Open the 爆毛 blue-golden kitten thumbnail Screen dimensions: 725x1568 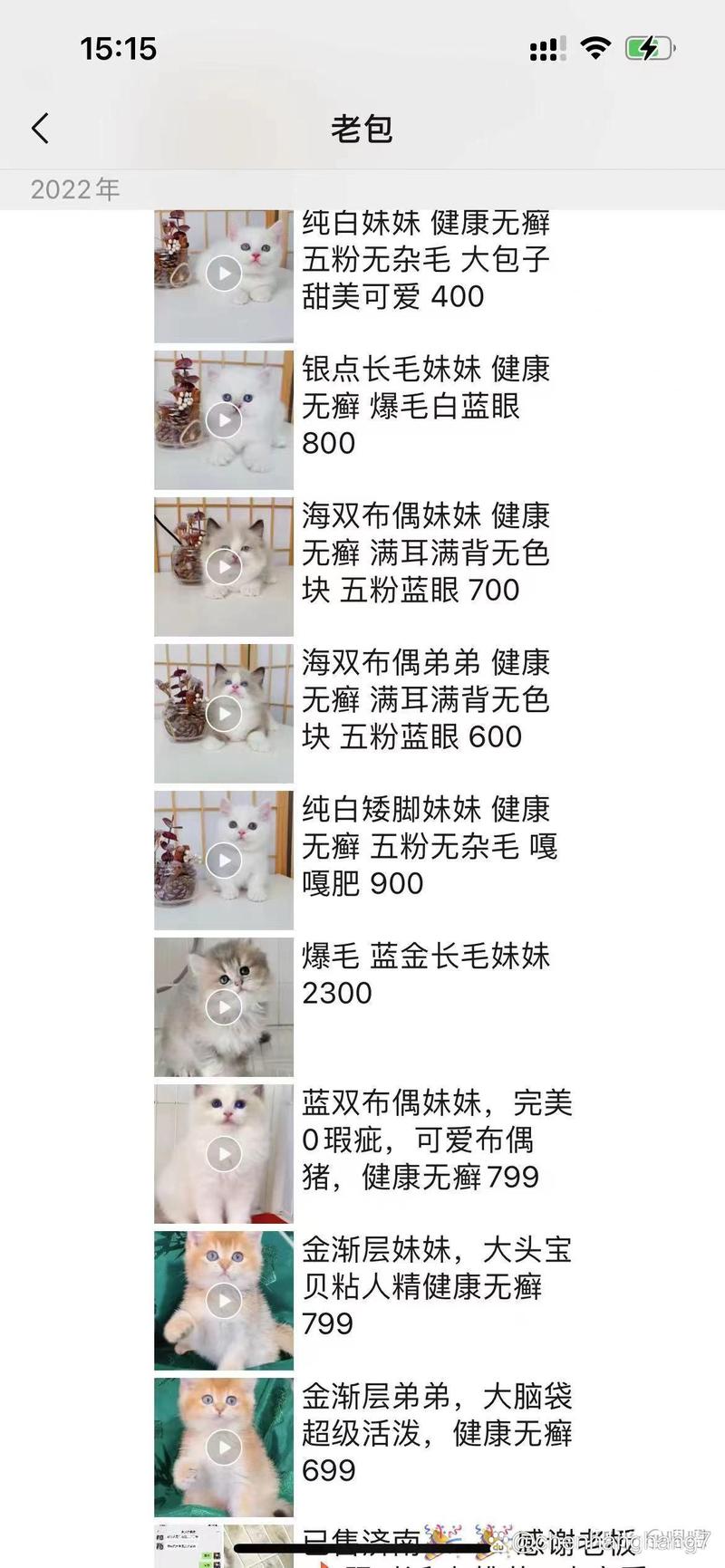[222, 1006]
